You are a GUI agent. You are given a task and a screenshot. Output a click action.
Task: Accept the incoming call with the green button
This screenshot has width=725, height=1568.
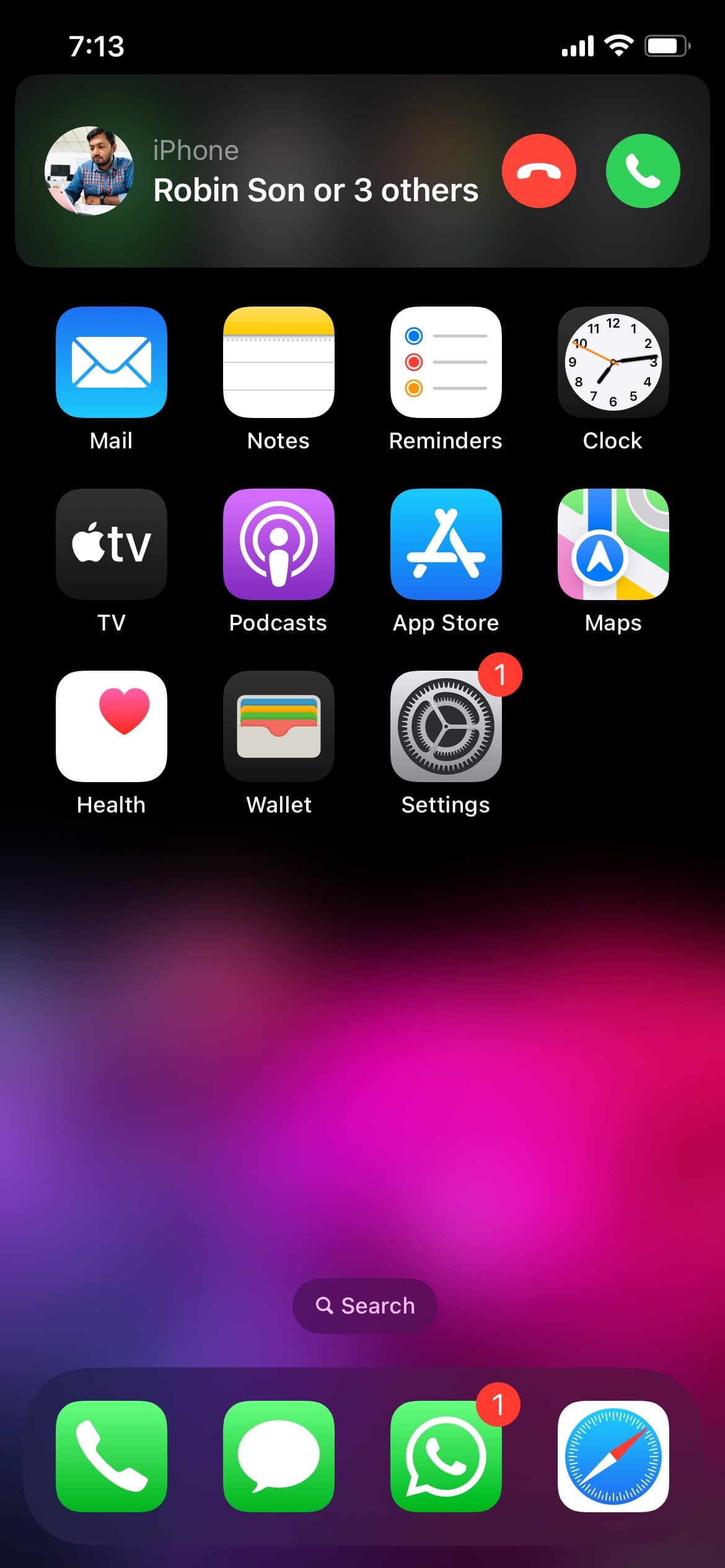643,171
